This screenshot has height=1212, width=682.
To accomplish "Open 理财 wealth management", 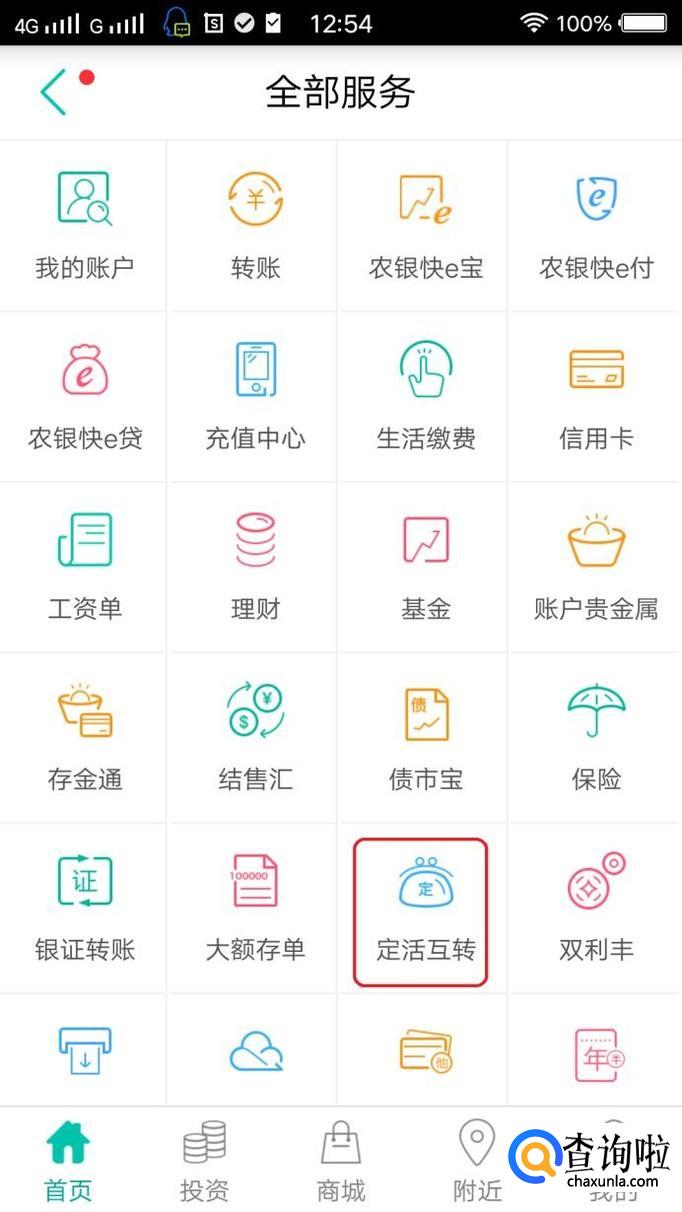I will click(255, 566).
